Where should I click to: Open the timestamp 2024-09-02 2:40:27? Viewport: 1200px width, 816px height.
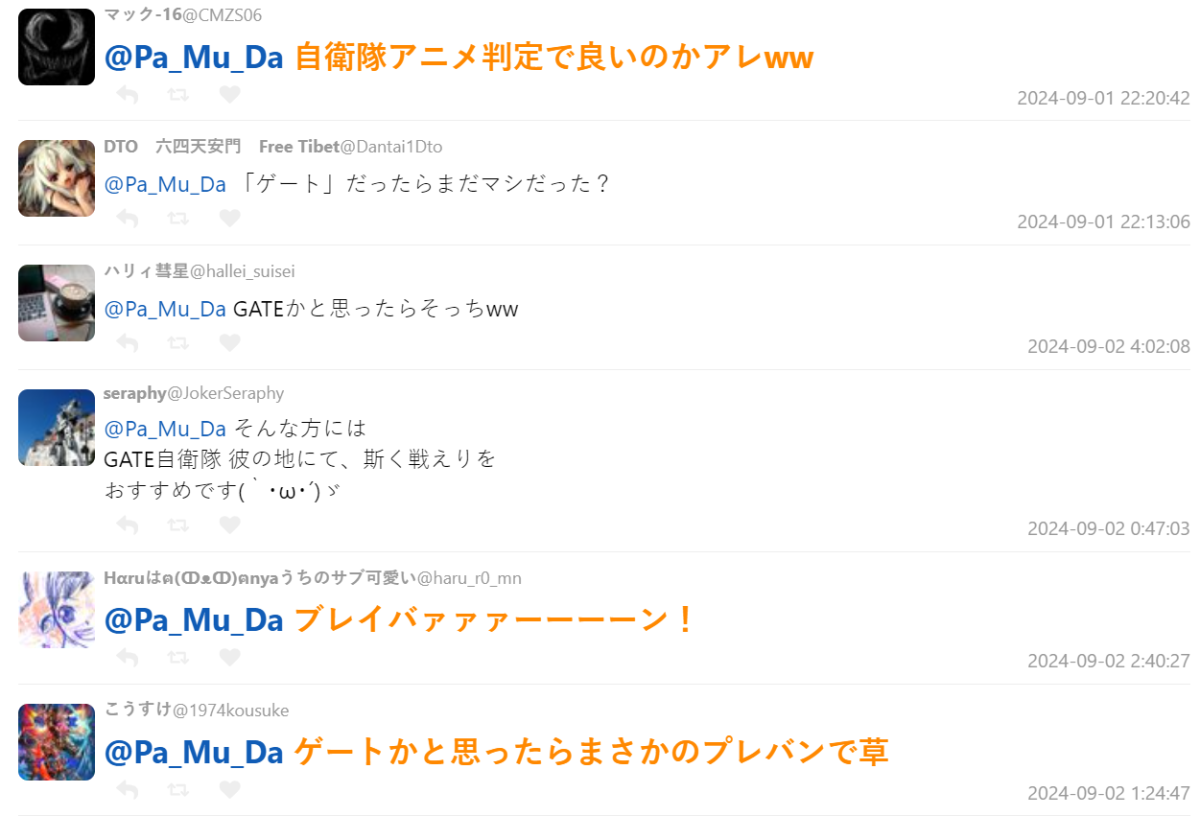click(x=1108, y=661)
